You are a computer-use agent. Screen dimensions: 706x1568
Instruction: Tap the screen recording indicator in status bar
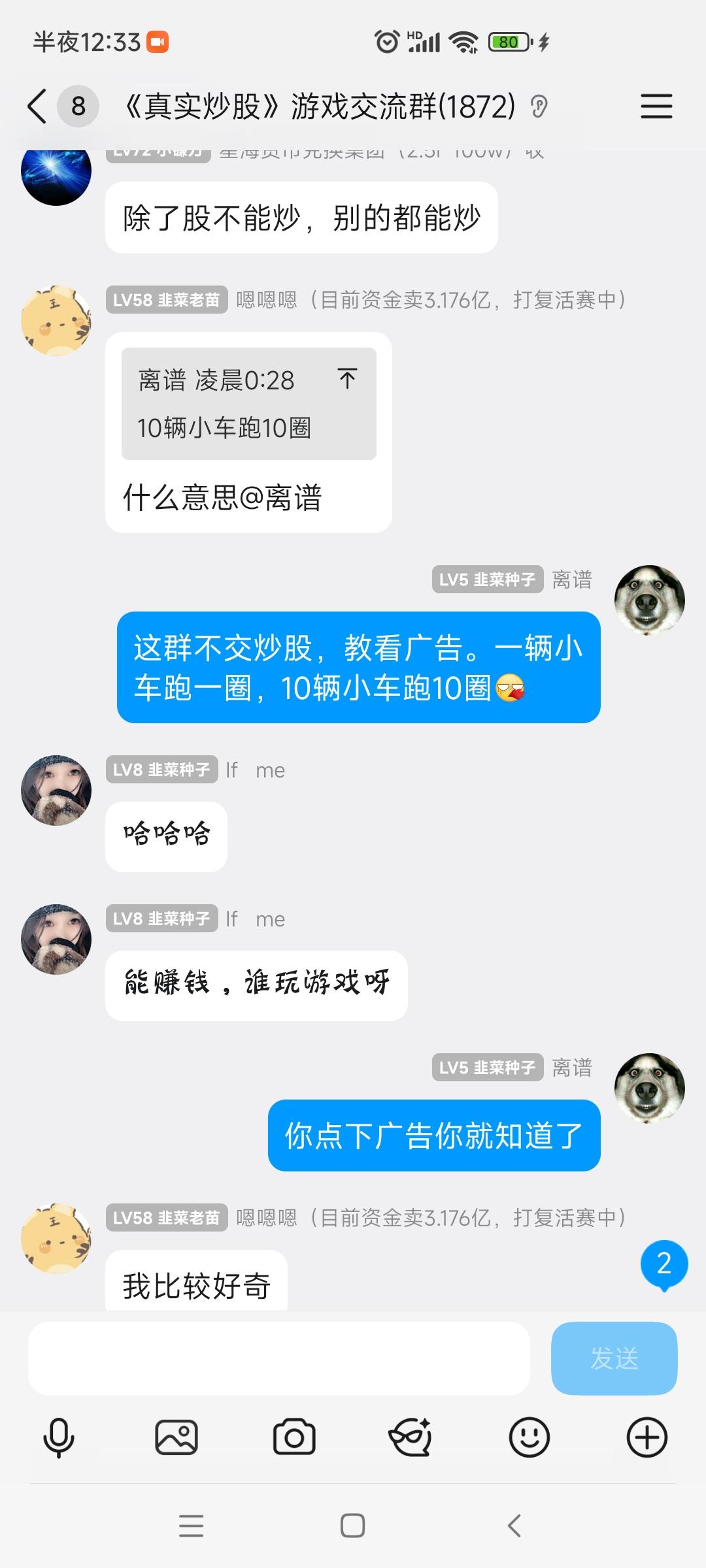click(x=156, y=42)
